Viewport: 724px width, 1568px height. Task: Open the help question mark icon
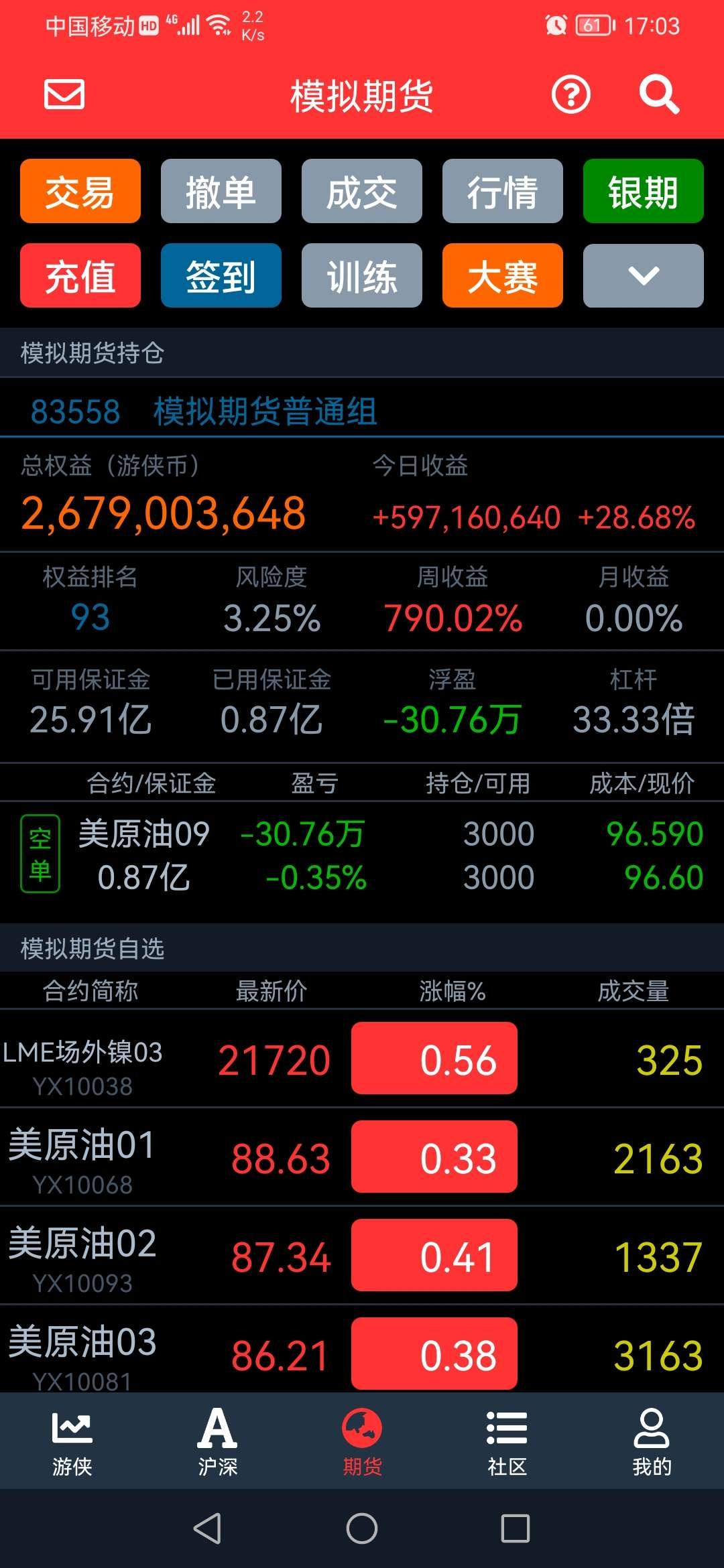point(570,94)
